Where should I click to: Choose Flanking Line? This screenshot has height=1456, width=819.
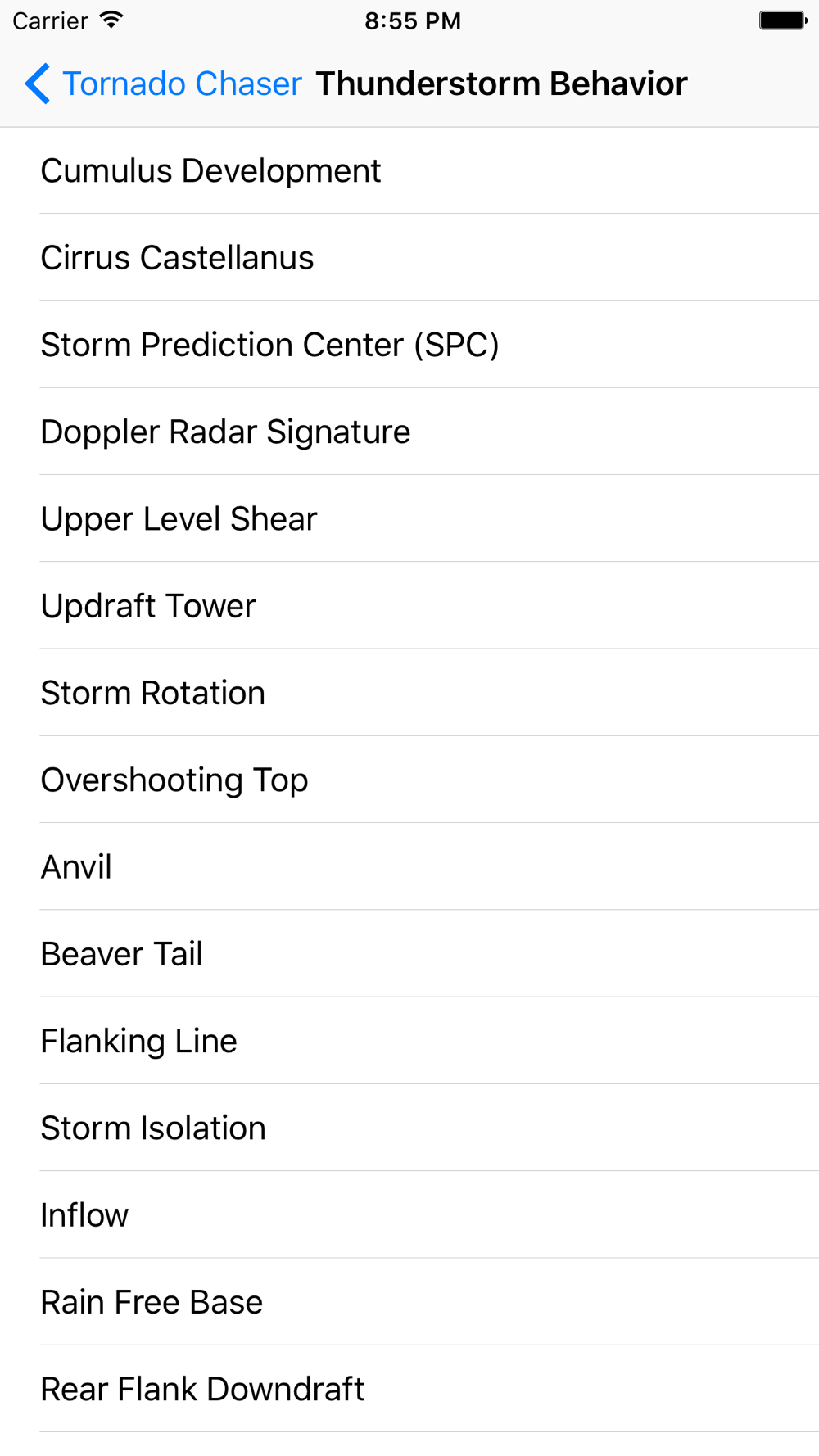409,1040
